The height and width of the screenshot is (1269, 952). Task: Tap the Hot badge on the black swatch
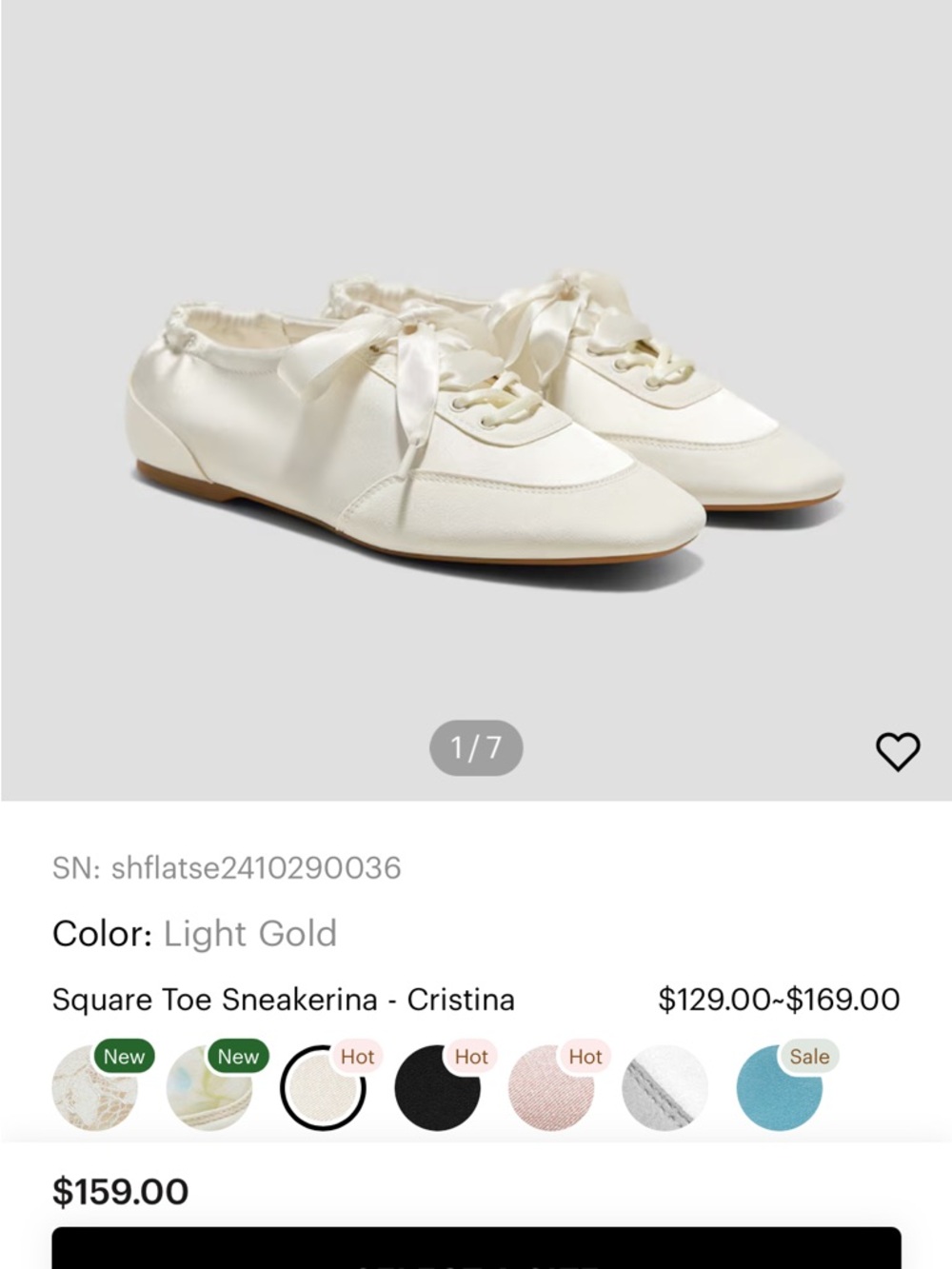[x=470, y=1057]
